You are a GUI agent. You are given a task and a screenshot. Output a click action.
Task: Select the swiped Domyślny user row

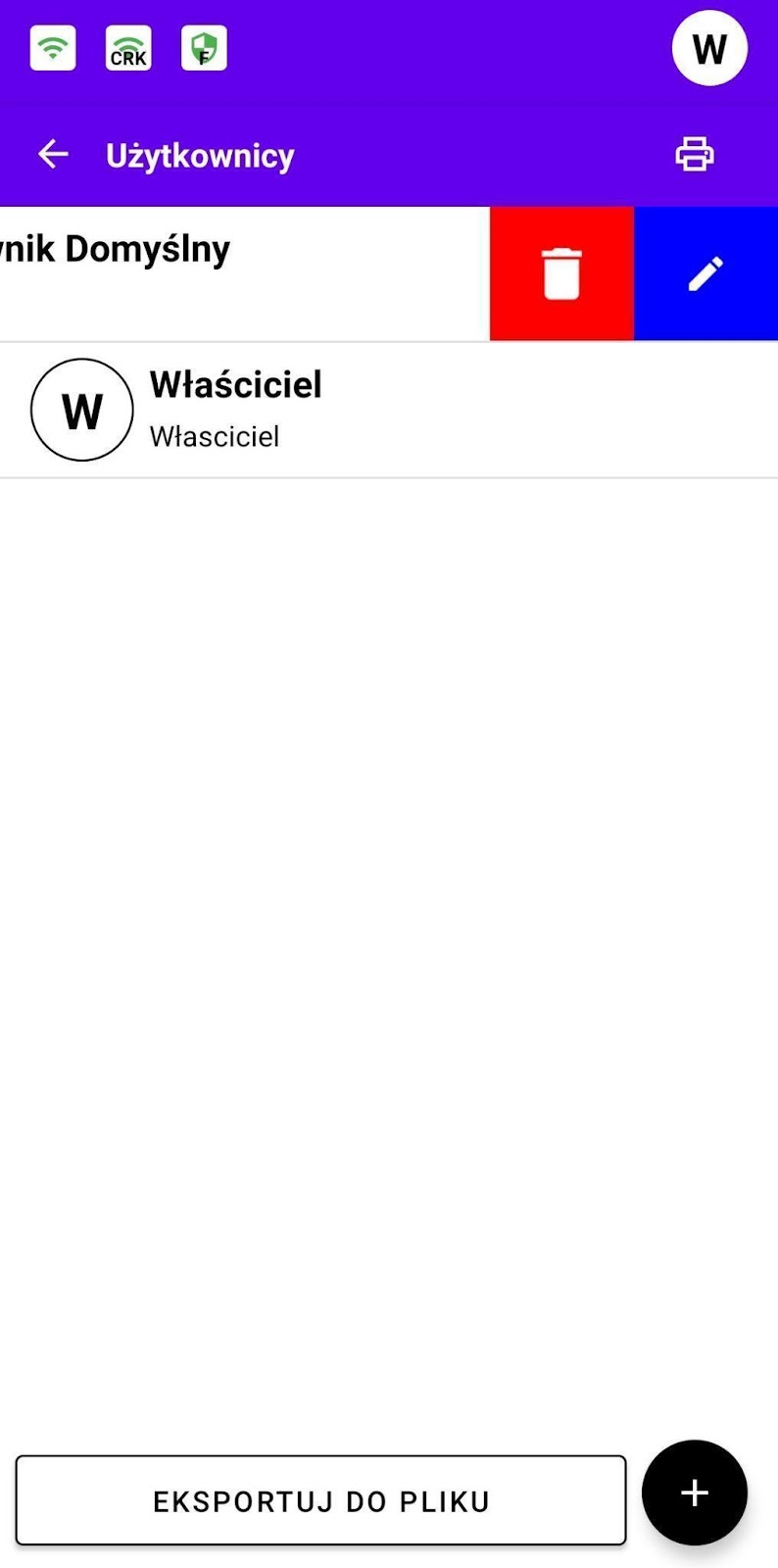(245, 273)
